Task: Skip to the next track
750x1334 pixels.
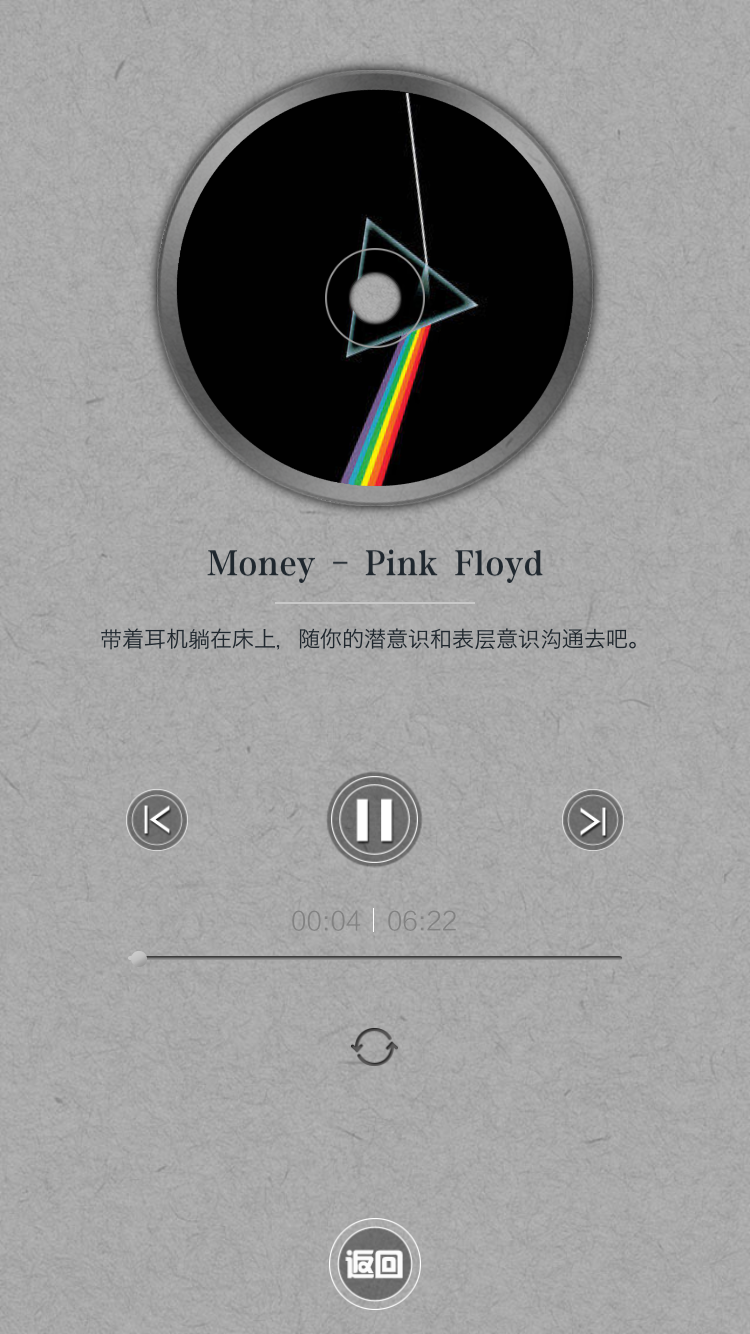Action: [x=593, y=820]
